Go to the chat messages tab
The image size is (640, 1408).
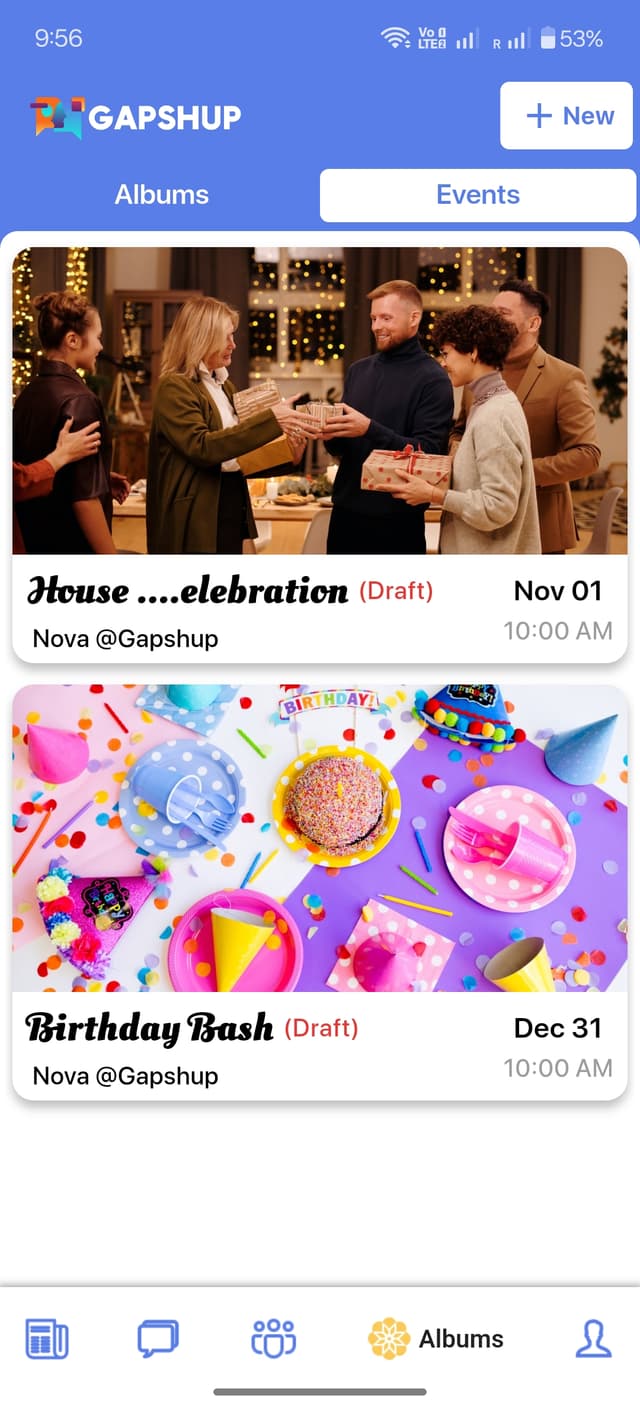(158, 1339)
